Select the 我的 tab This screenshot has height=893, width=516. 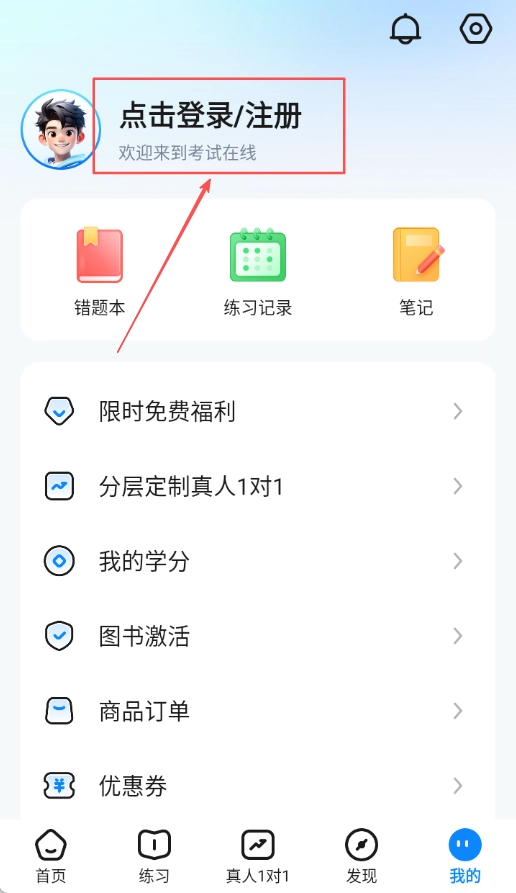(x=465, y=856)
